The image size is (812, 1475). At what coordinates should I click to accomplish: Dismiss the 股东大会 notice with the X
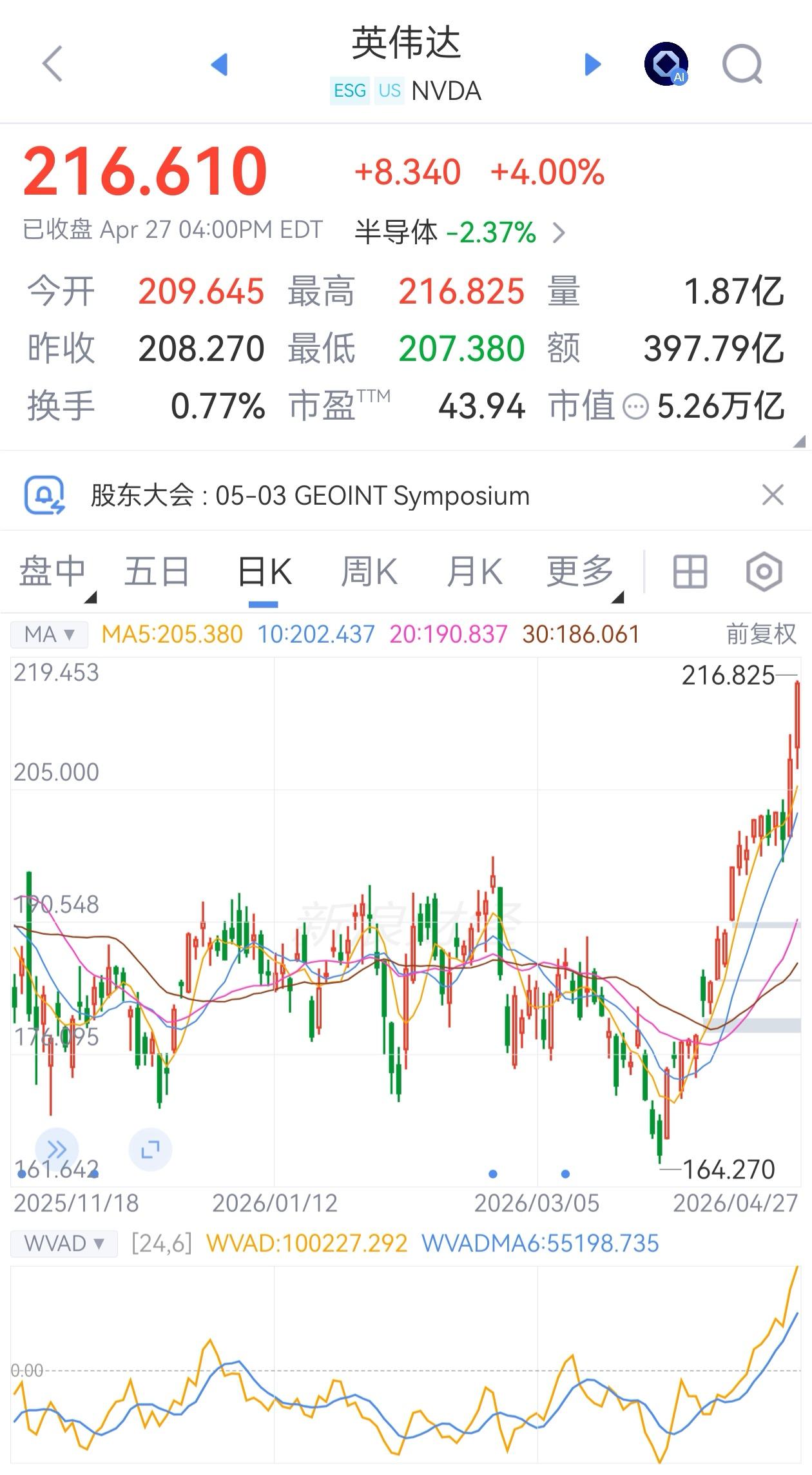tap(775, 495)
